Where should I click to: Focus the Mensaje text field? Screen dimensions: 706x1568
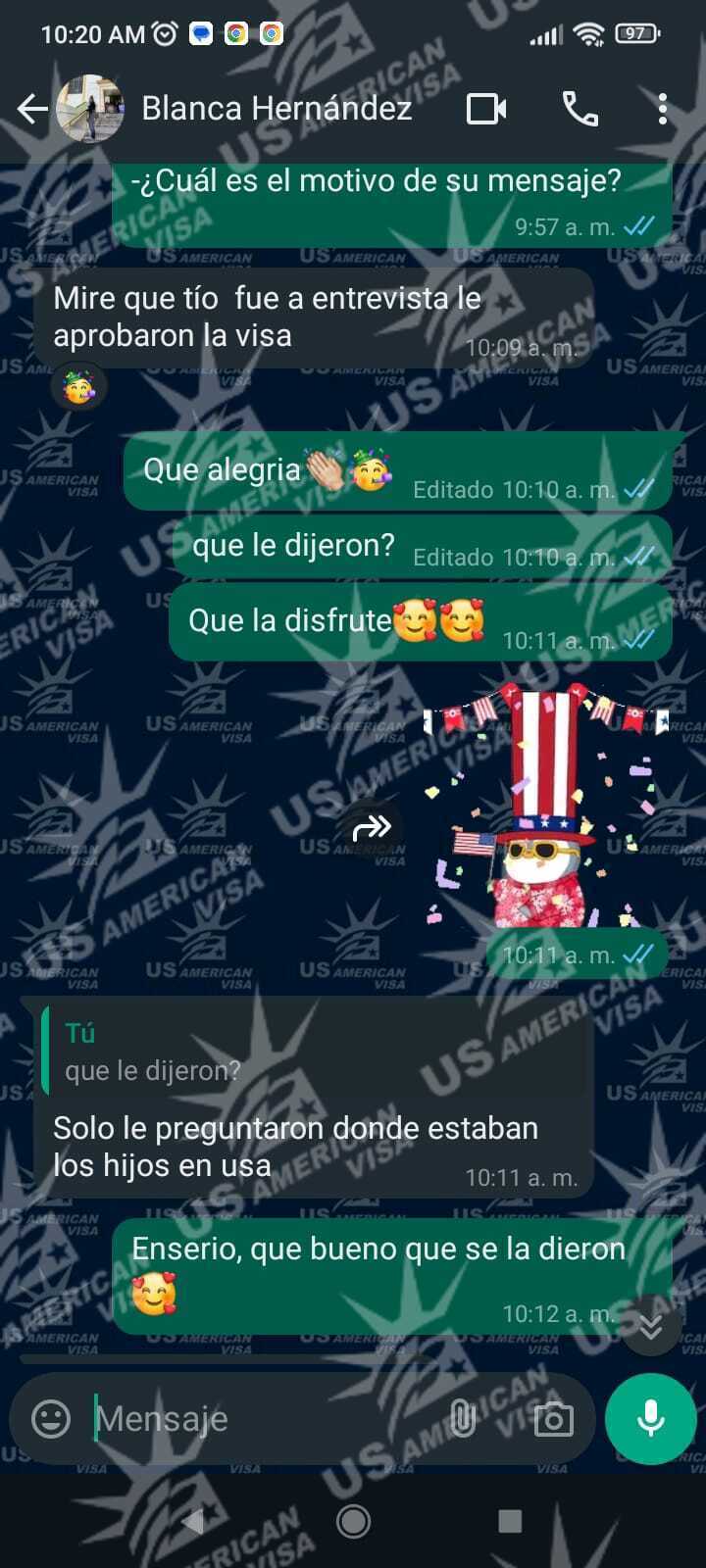[x=265, y=1418]
